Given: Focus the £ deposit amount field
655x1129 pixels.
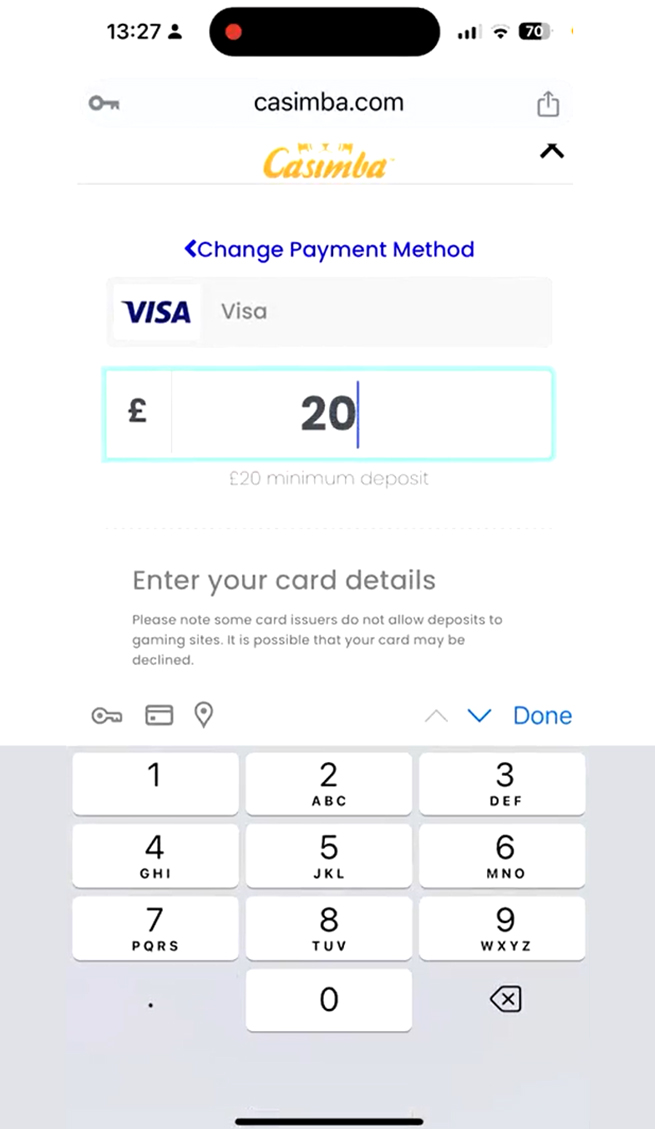Looking at the screenshot, I should tap(329, 414).
